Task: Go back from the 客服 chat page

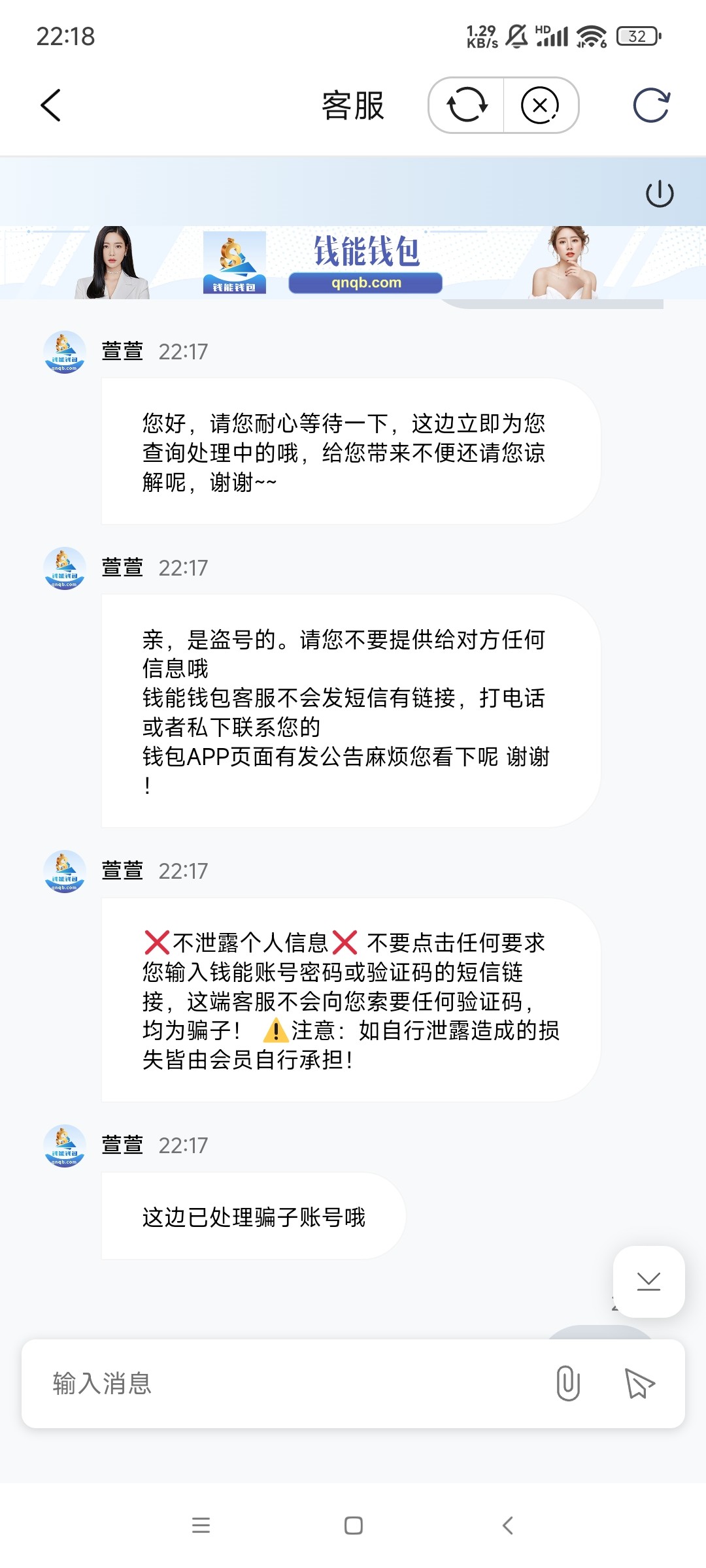Action: [x=51, y=105]
